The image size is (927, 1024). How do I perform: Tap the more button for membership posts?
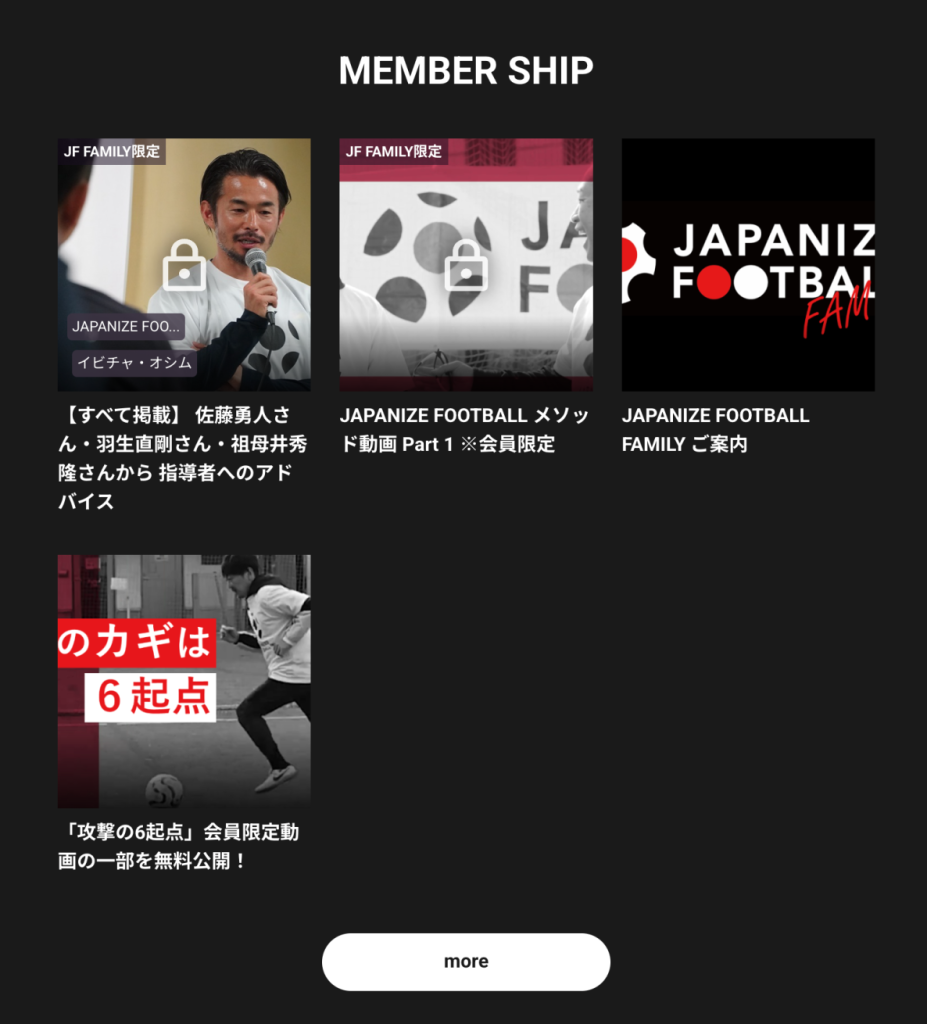coord(465,962)
